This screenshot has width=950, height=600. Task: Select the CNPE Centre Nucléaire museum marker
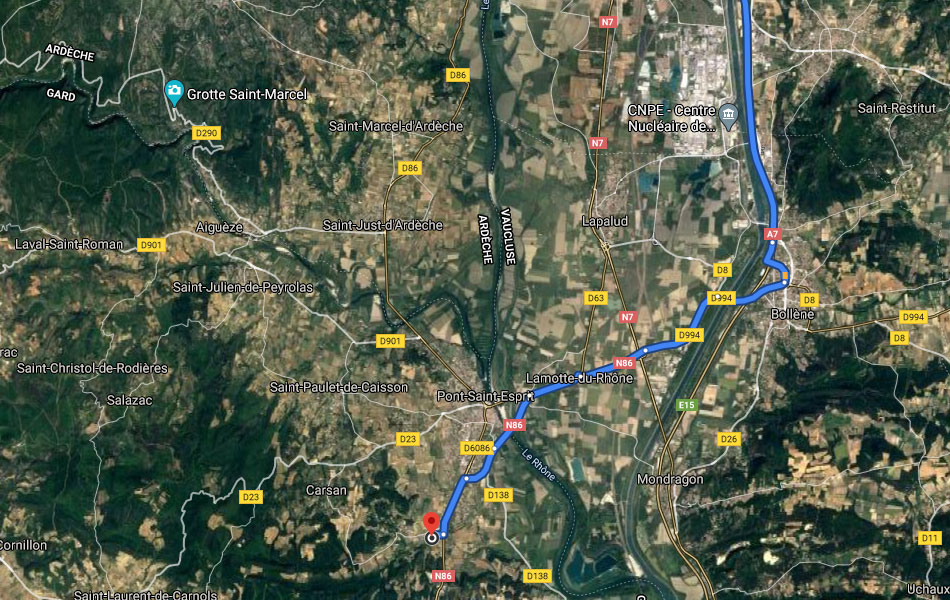tap(729, 118)
